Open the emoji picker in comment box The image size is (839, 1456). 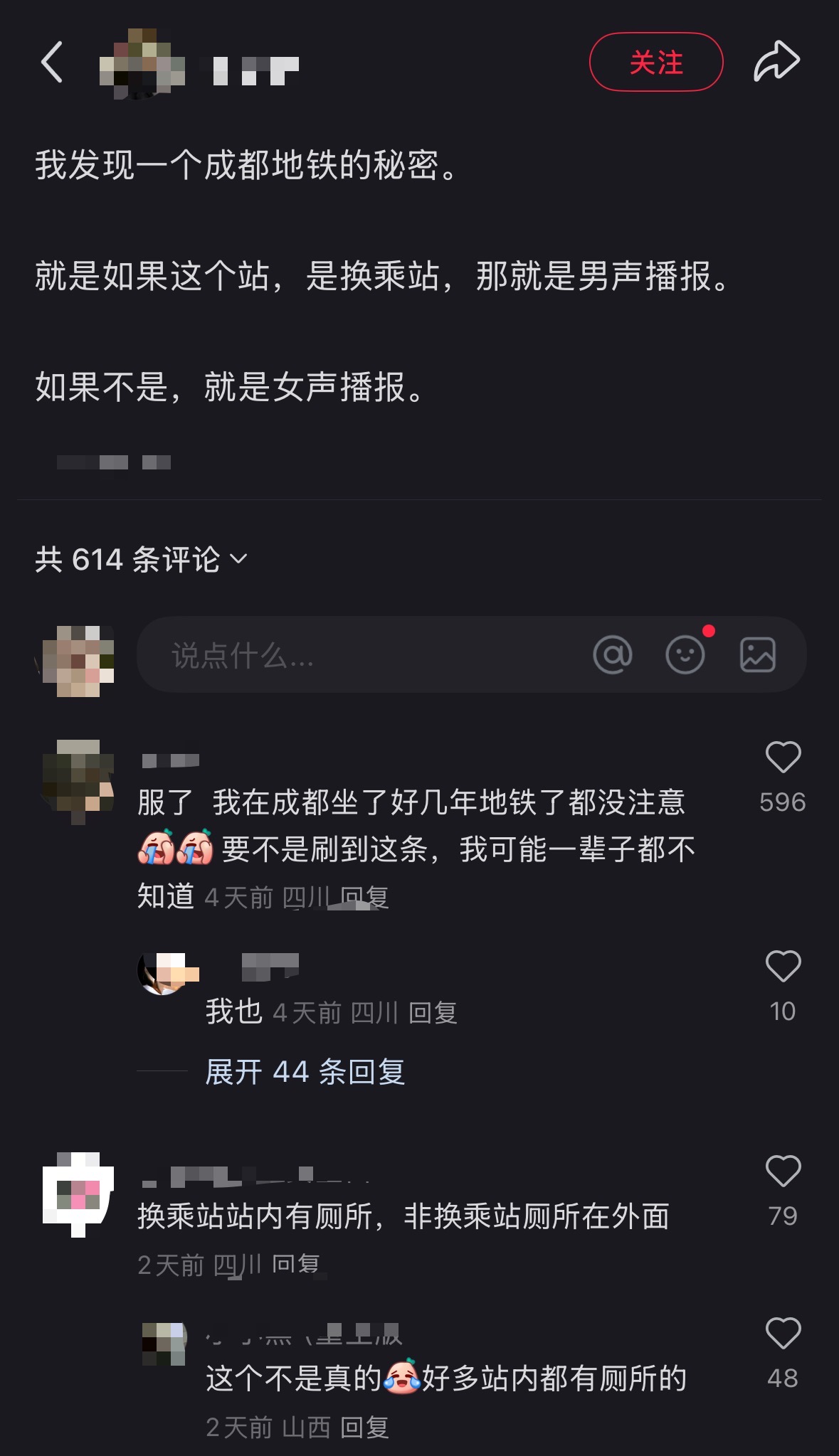685,654
